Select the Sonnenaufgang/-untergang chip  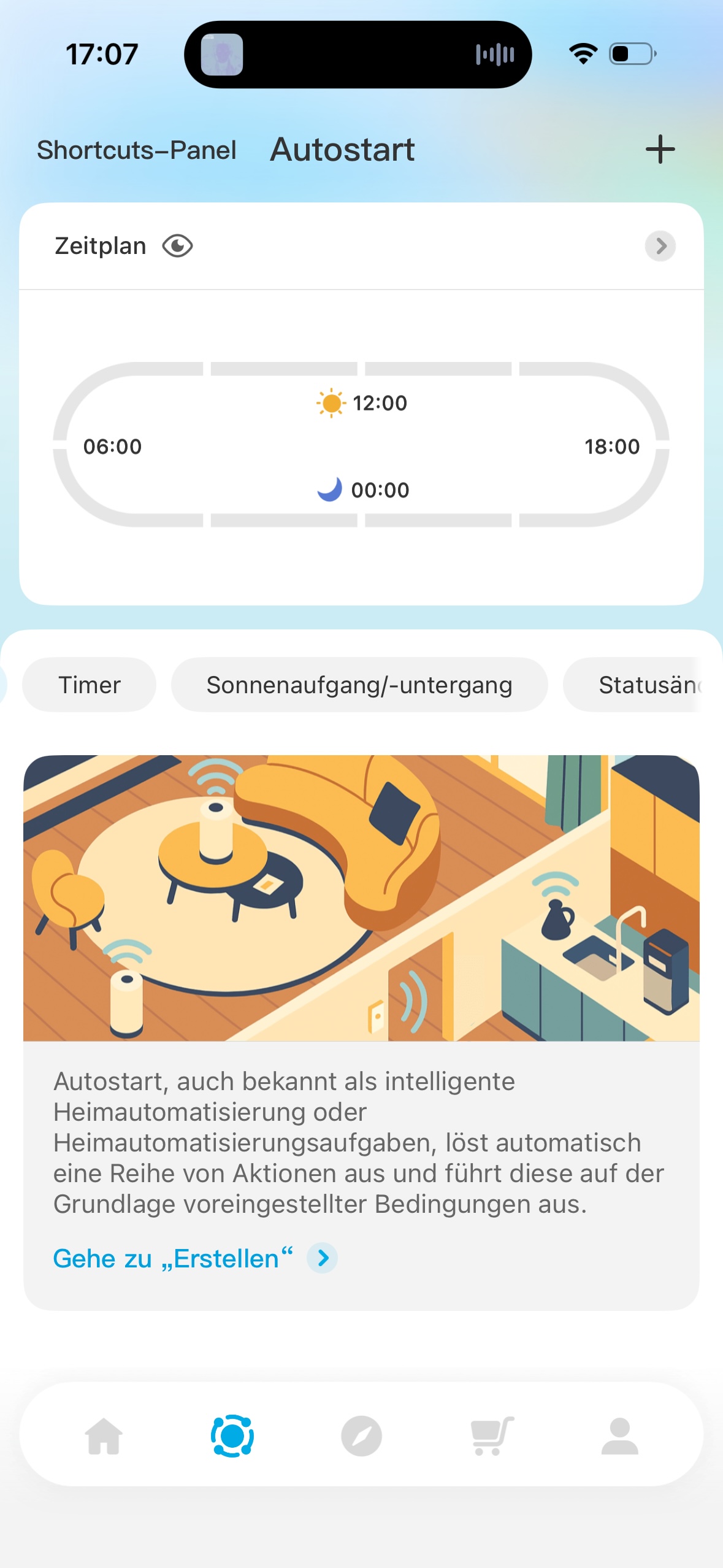tap(359, 685)
